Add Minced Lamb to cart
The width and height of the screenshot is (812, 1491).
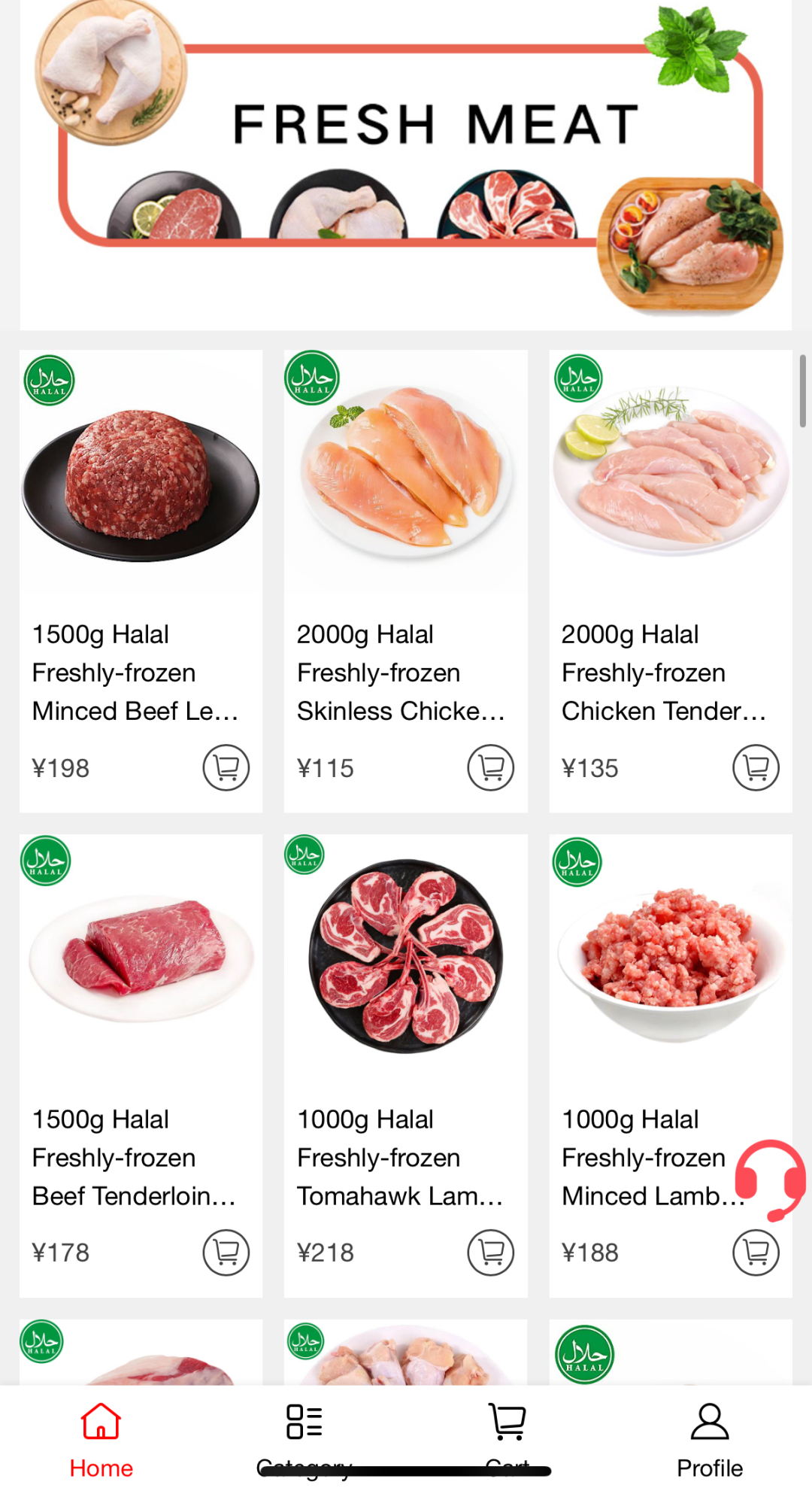756,1253
